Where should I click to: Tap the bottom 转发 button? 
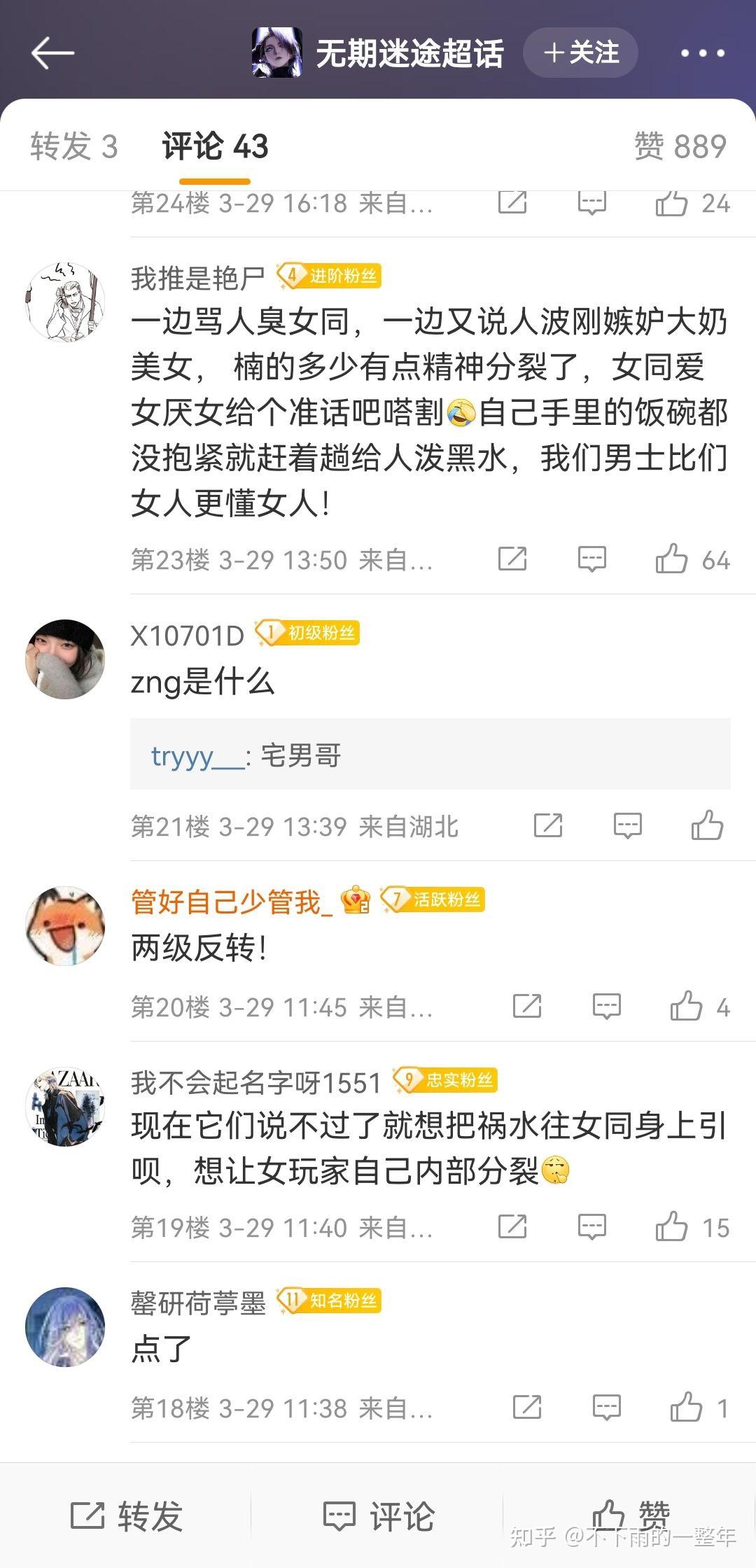[x=127, y=1516]
